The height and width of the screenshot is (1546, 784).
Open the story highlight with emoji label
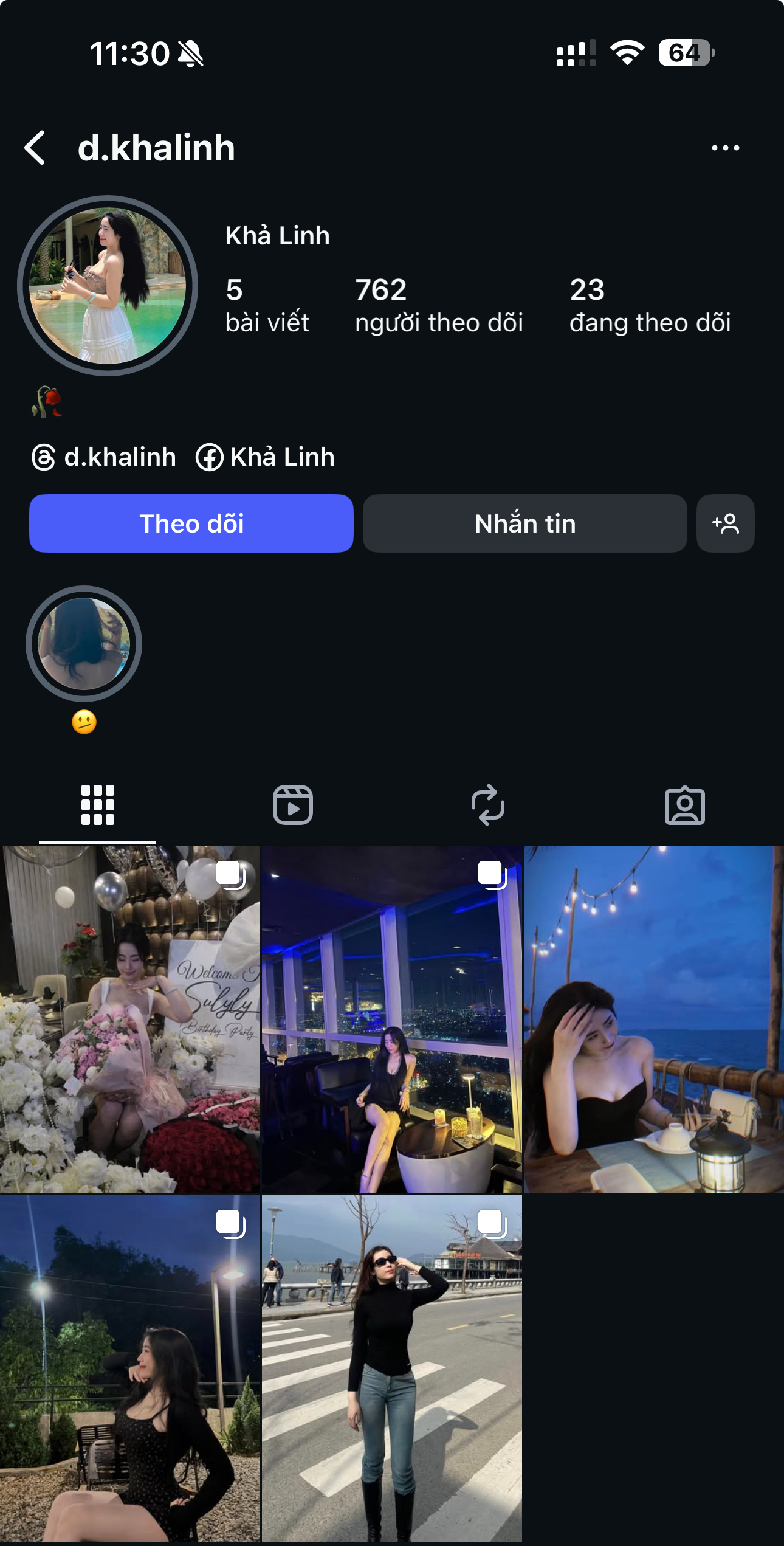[84, 644]
